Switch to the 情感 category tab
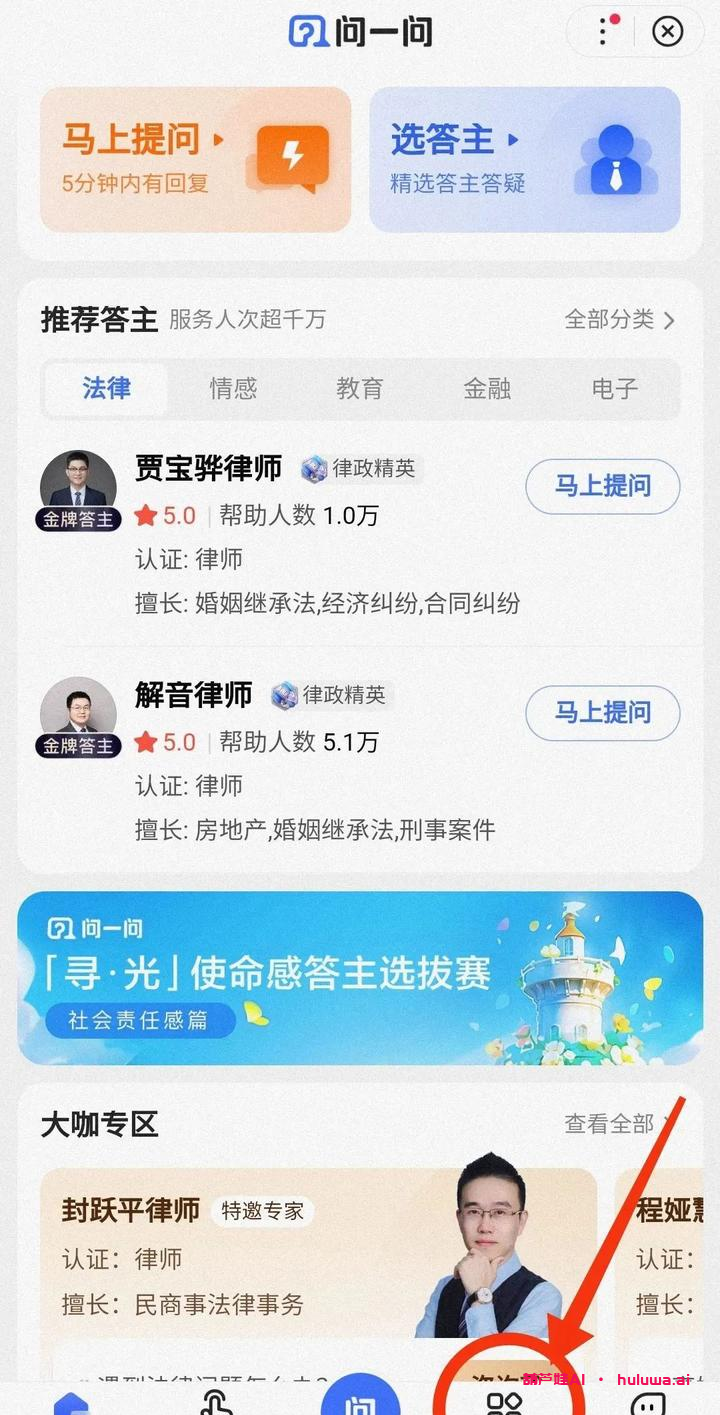 (233, 389)
